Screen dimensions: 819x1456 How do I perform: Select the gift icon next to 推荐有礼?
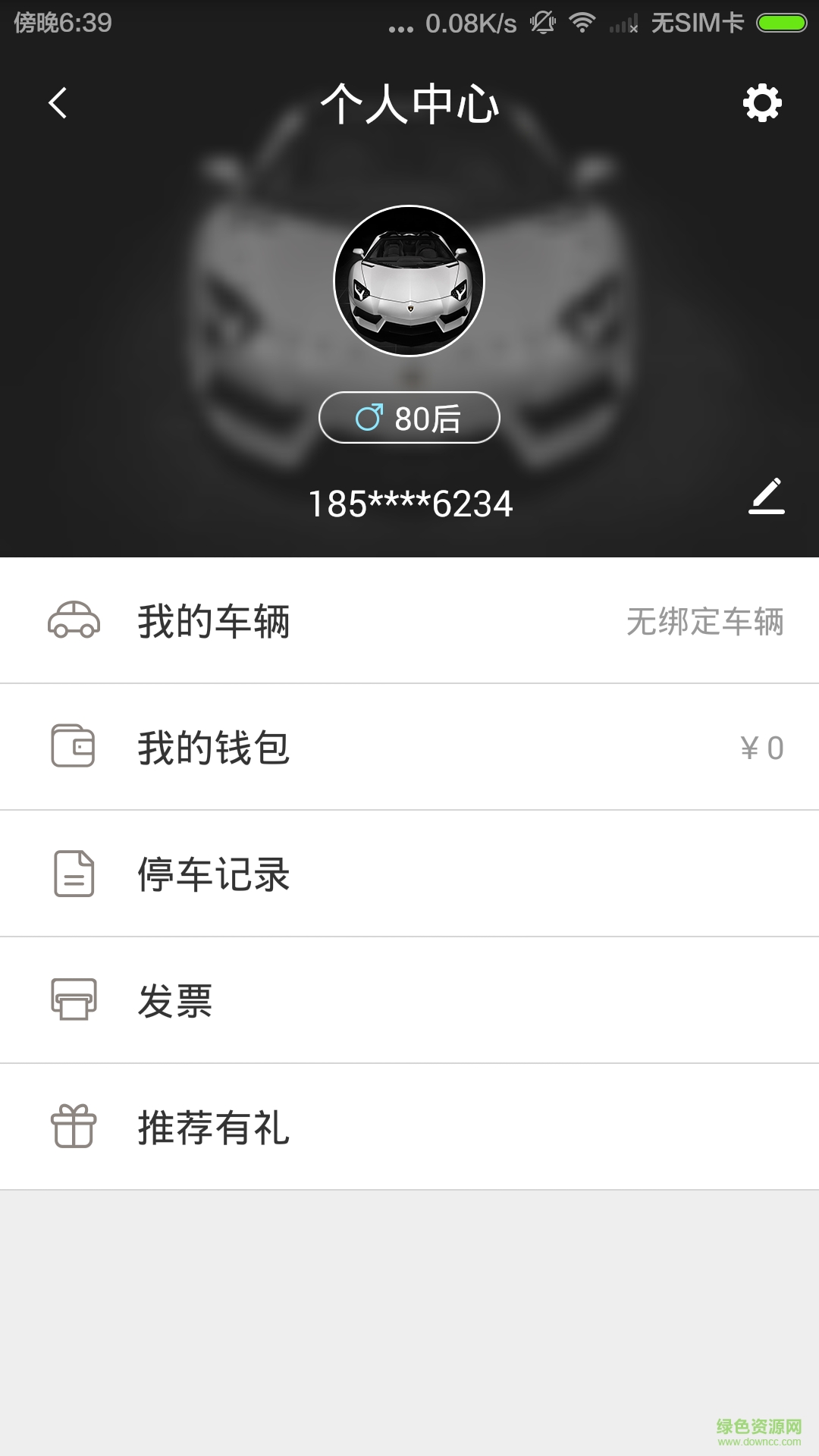(x=74, y=1128)
